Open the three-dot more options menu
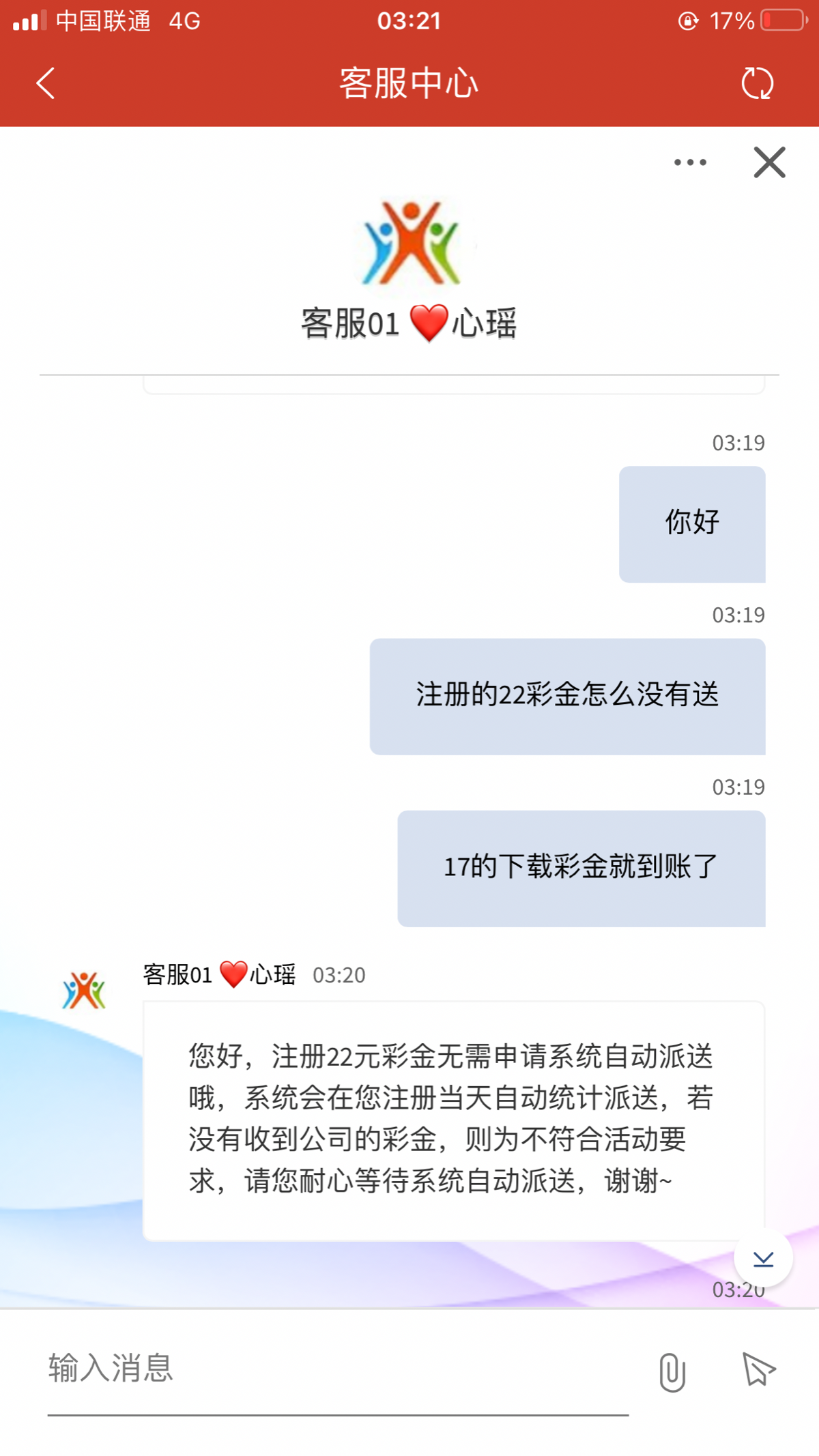The width and height of the screenshot is (819, 1456). pos(690,162)
